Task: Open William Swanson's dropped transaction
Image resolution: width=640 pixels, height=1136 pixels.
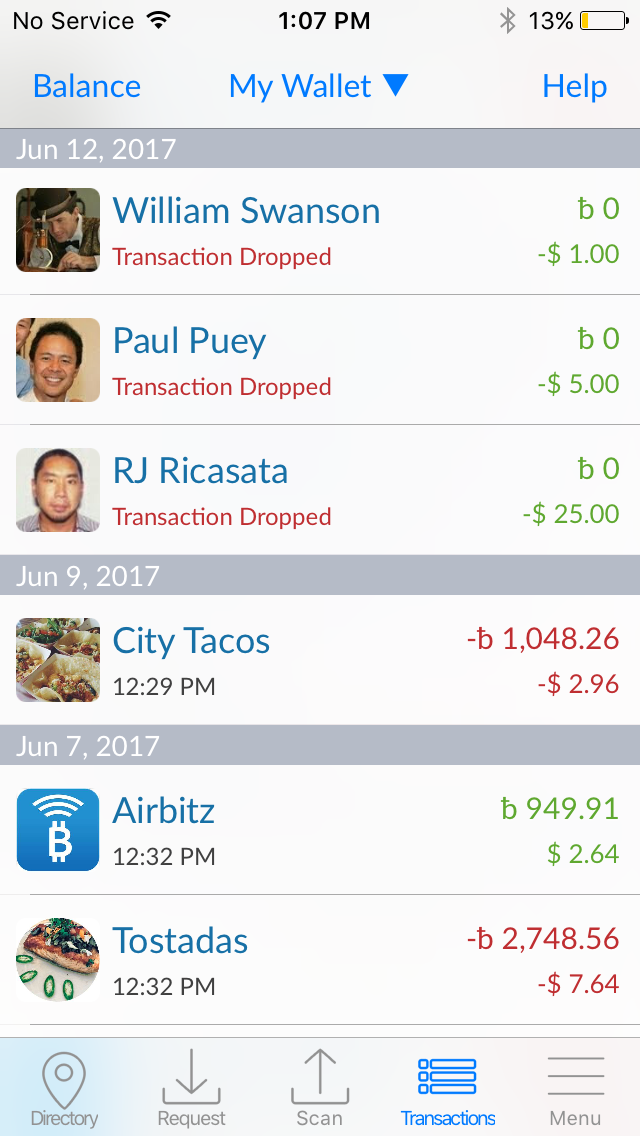Action: (x=320, y=231)
